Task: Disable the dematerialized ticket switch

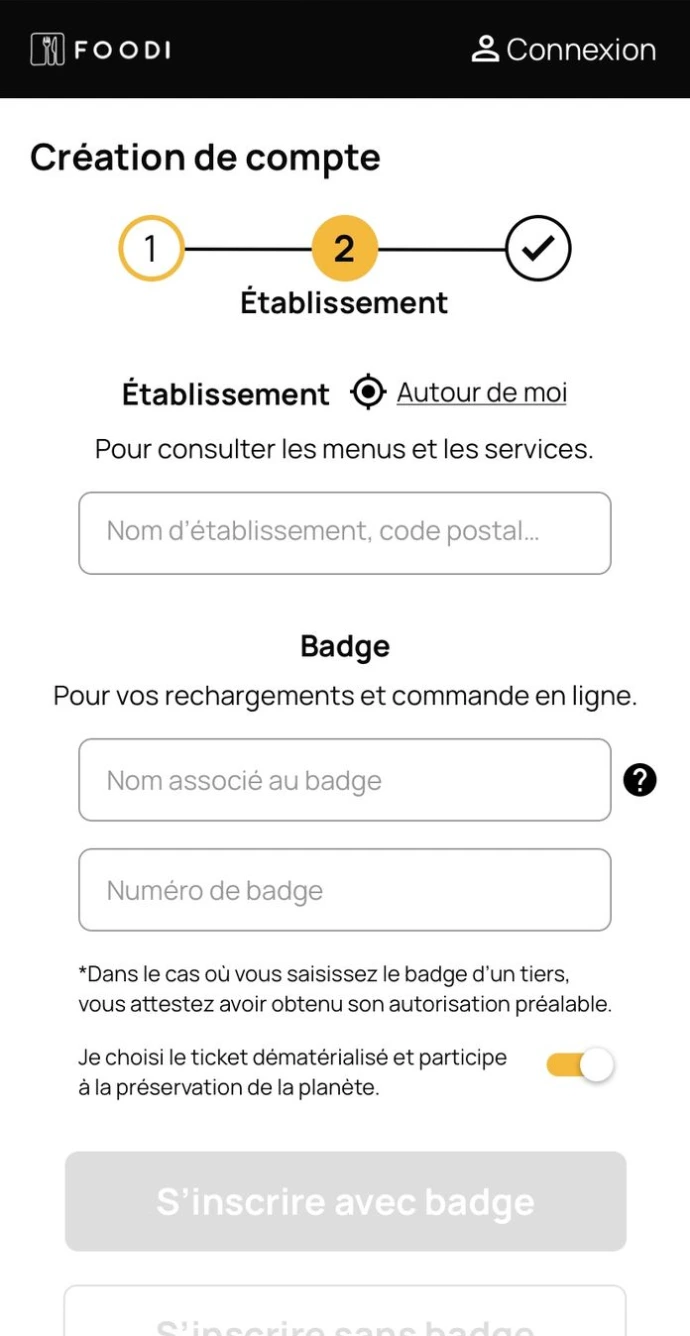Action: click(x=580, y=1066)
